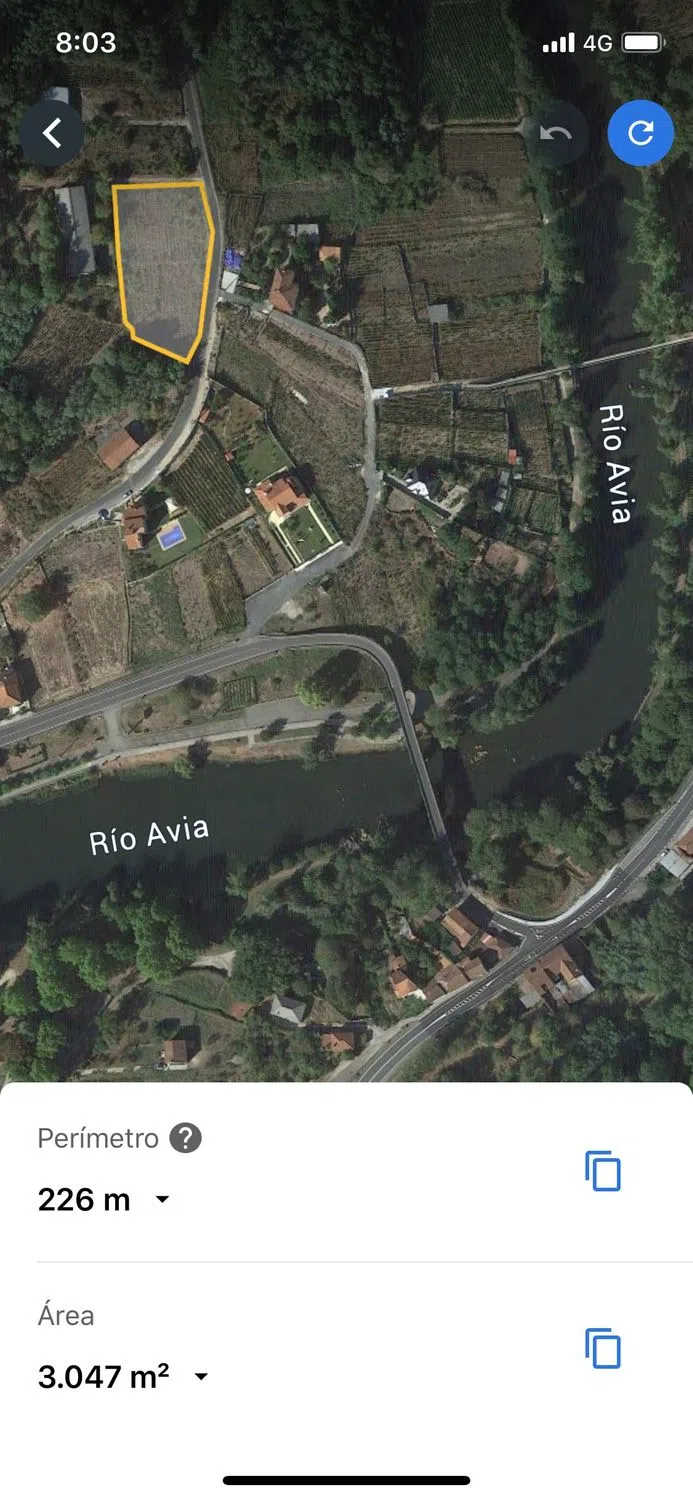Copy the perimeter value
This screenshot has width=693, height=1500.
(x=603, y=1171)
